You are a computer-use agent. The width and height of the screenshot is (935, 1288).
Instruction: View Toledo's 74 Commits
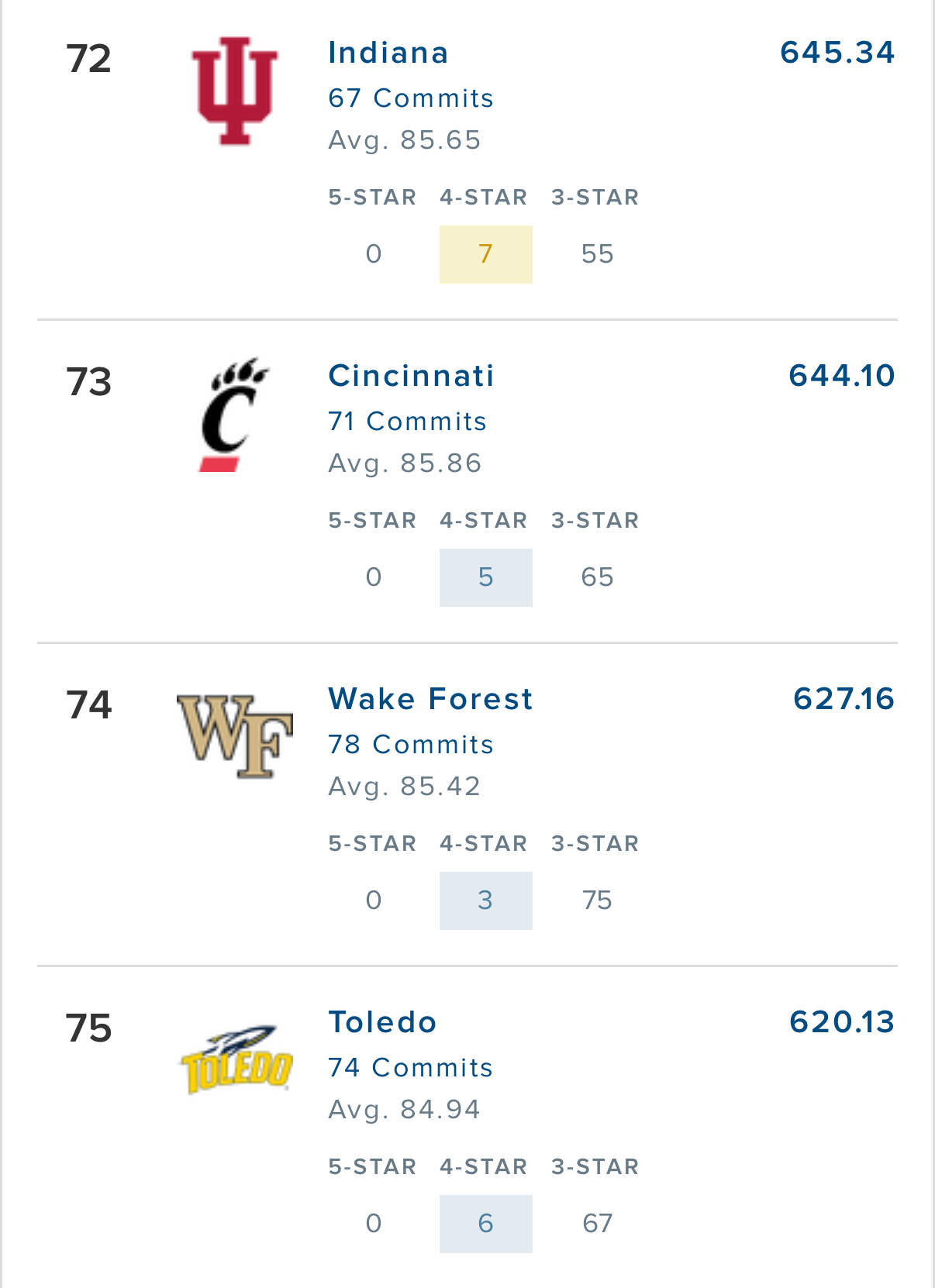[411, 1068]
